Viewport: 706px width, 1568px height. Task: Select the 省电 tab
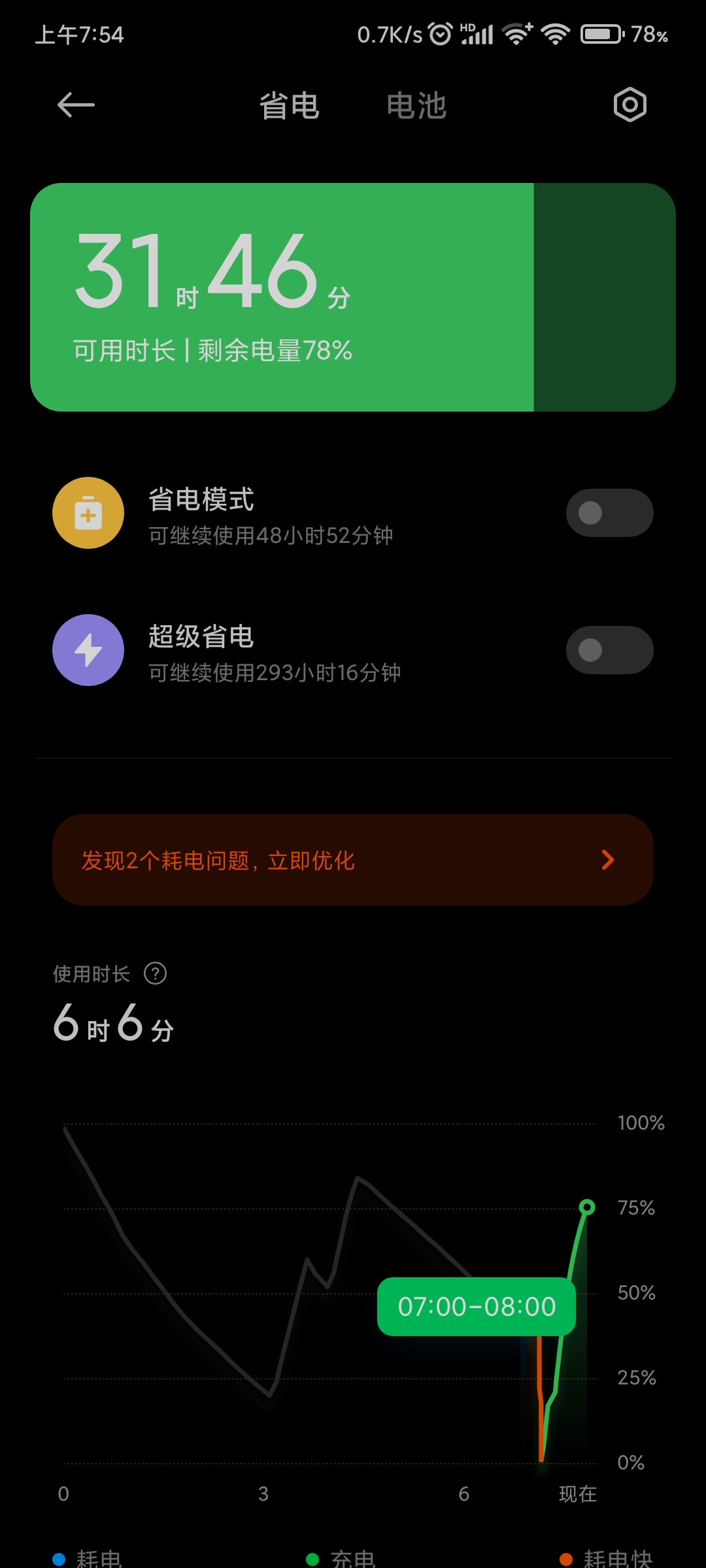(289, 105)
